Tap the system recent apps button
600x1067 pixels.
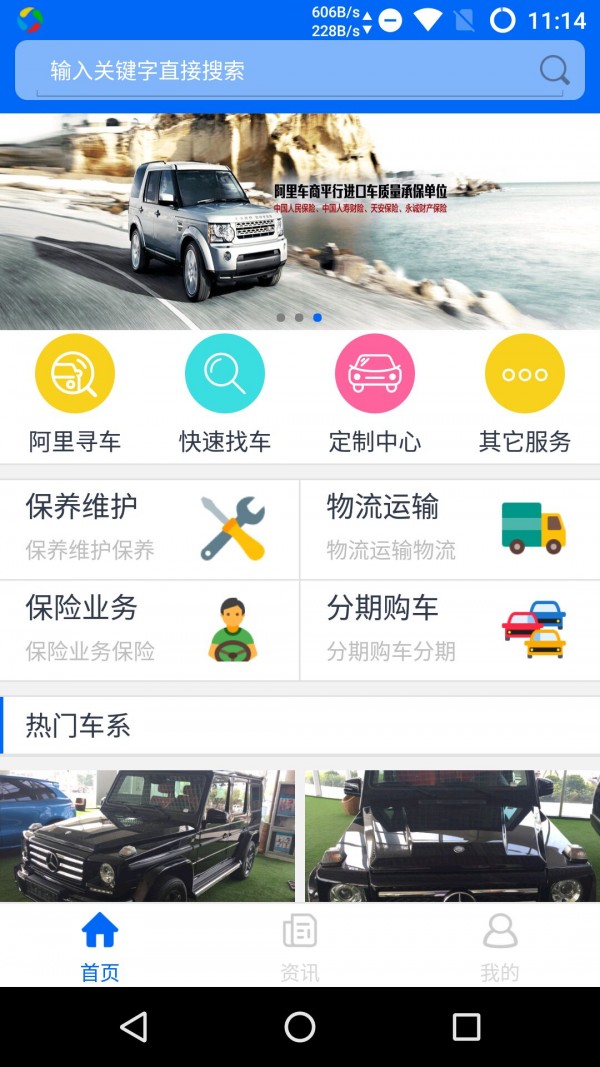point(466,1027)
